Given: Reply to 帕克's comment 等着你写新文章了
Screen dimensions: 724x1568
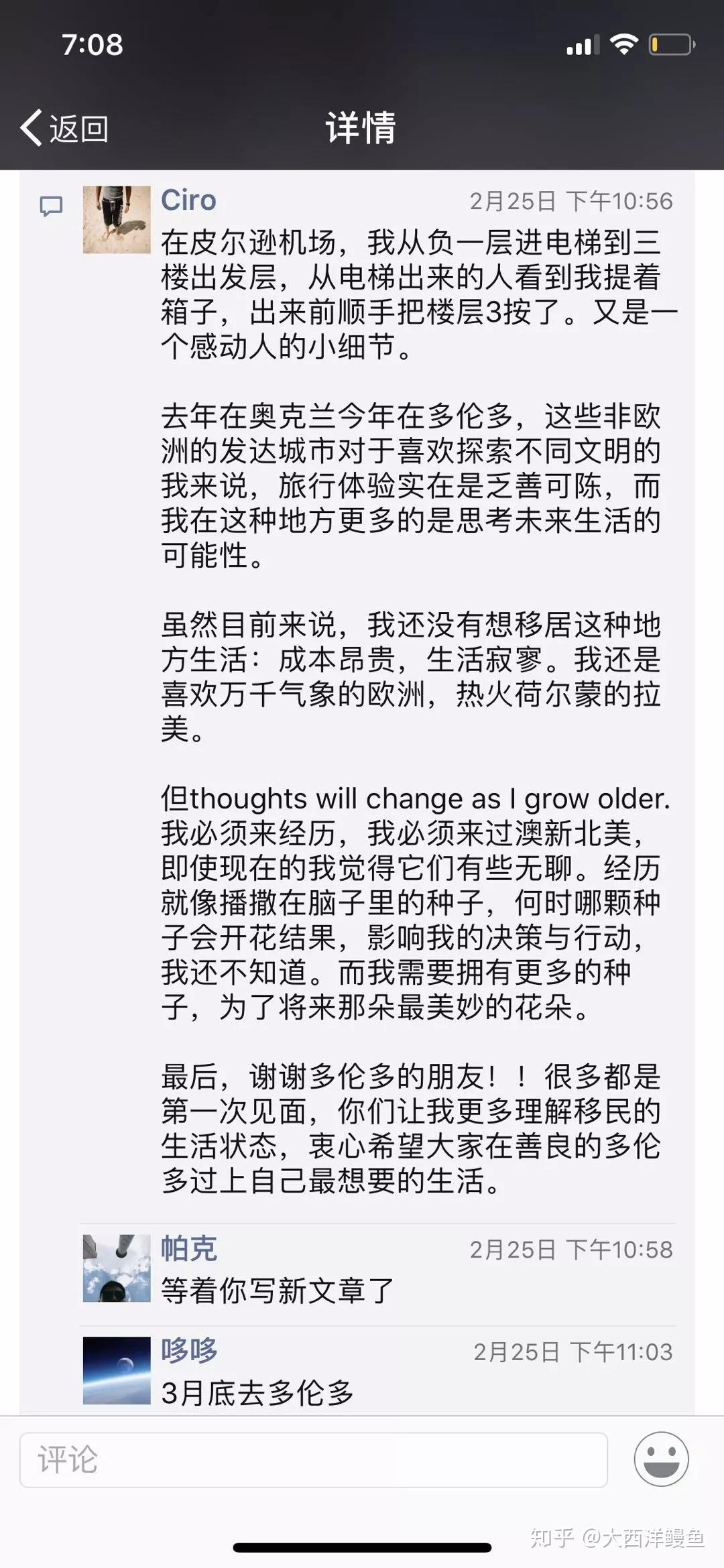Looking at the screenshot, I should [278, 1290].
